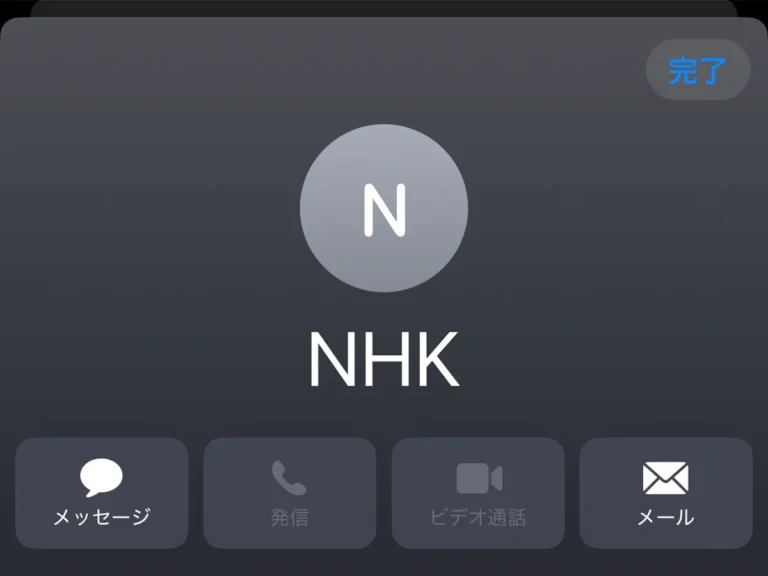The width and height of the screenshot is (768, 576).
Task: Compose an email with the メール button
Action: point(666,493)
